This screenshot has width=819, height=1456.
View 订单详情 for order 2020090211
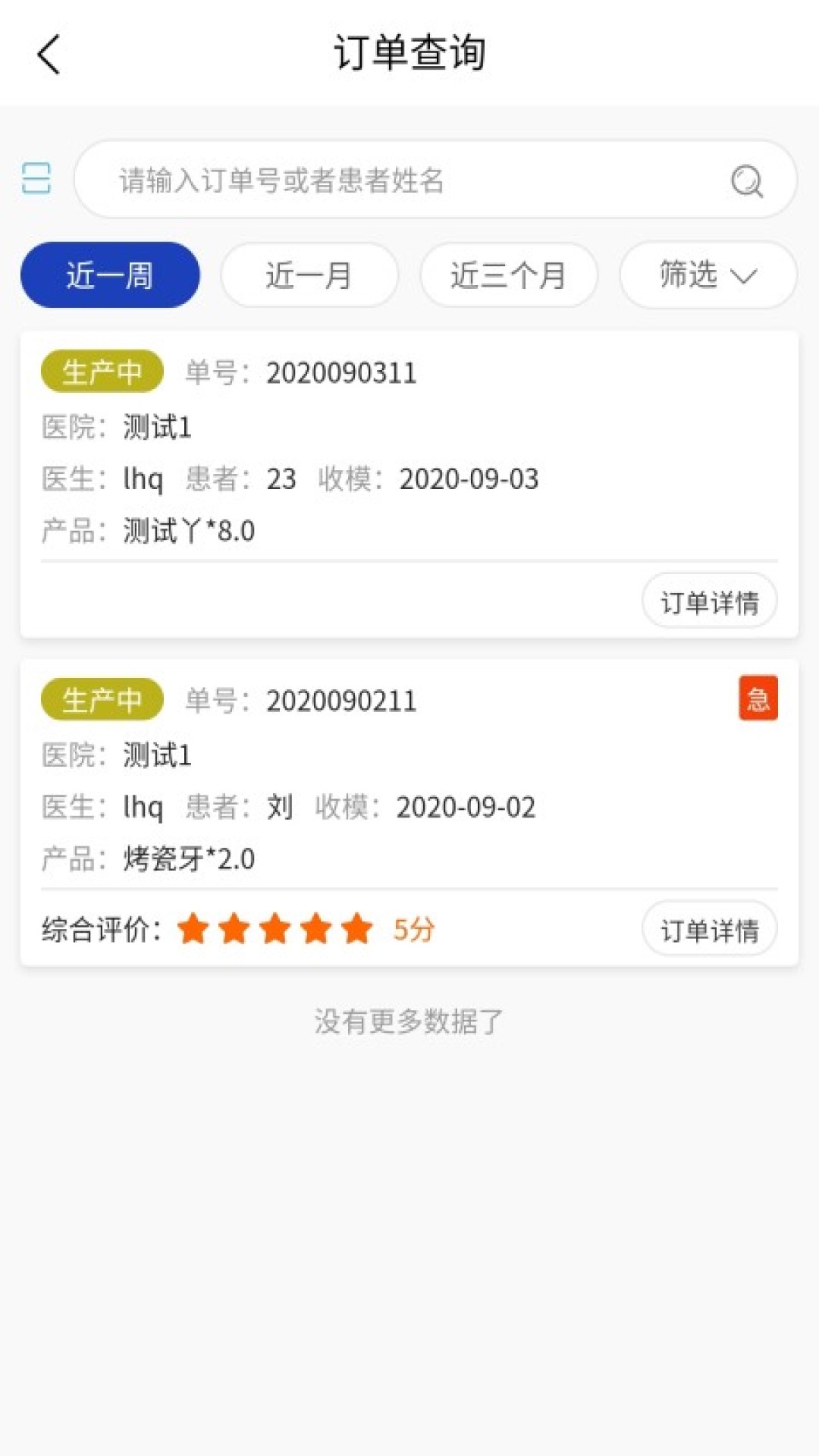pyautogui.click(x=709, y=930)
